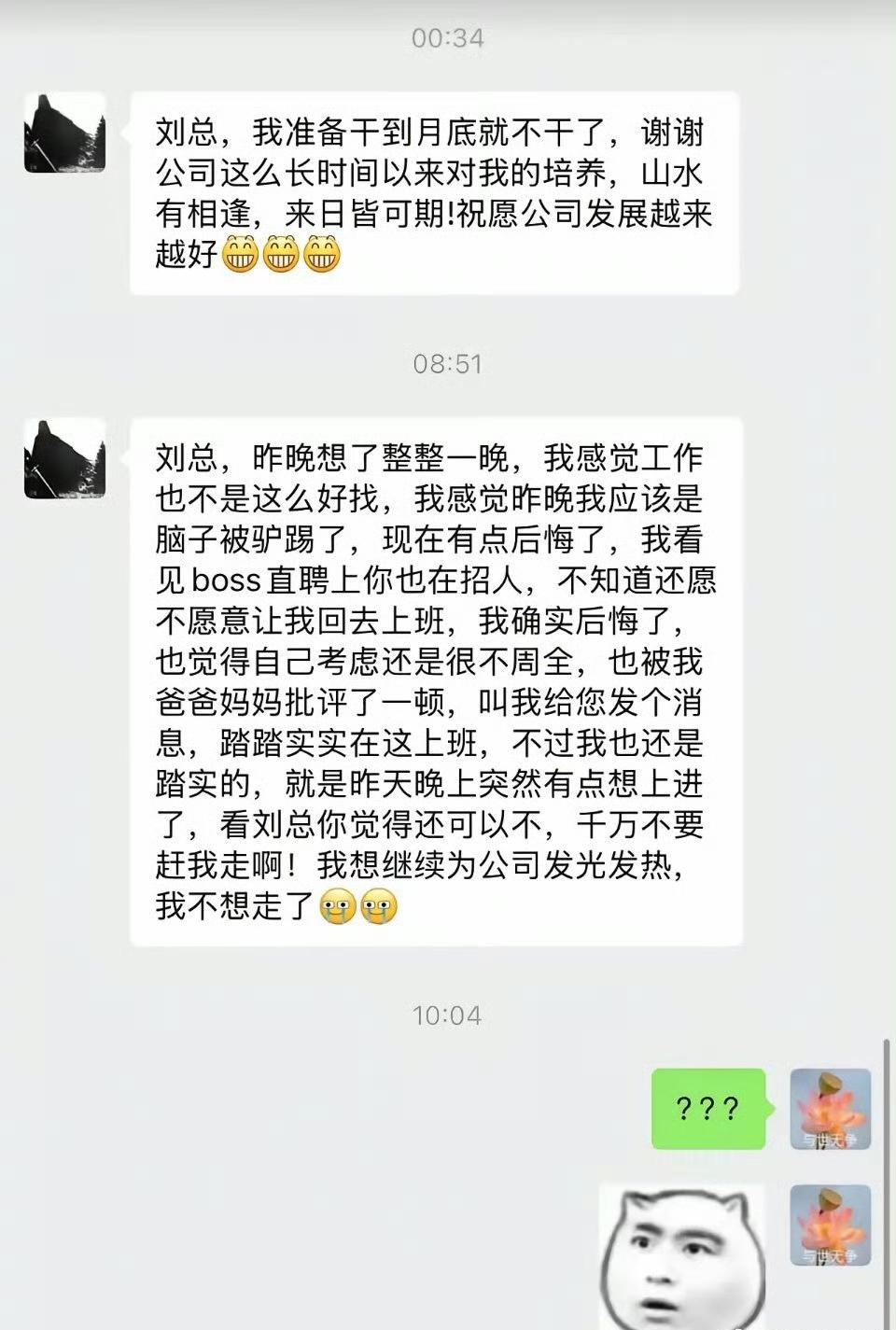Tap the bubble tail of the ??? message

coord(771,1108)
